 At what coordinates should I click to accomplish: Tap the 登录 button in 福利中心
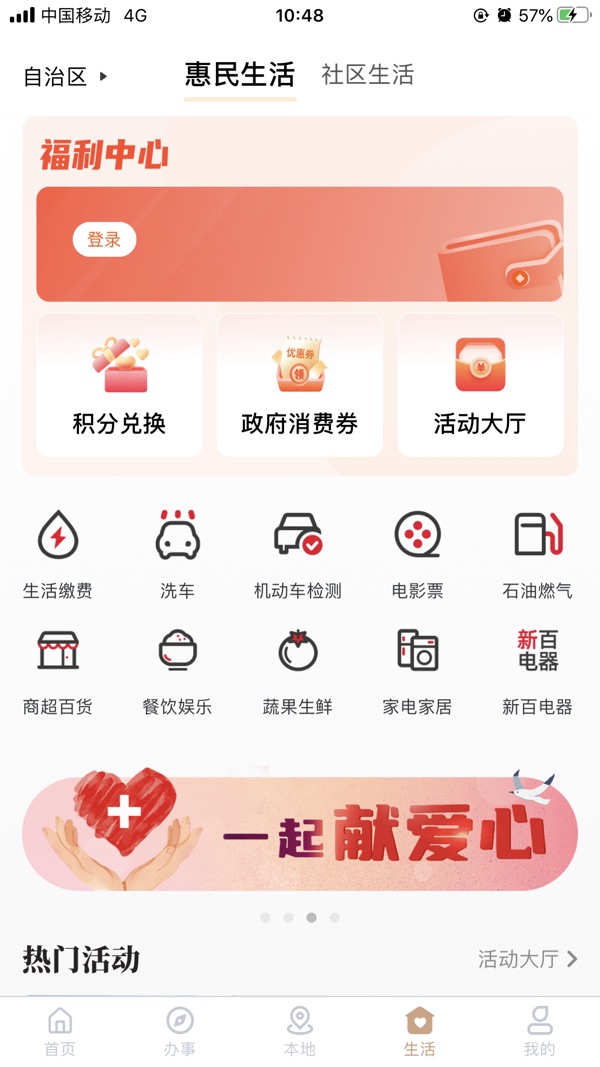(x=104, y=240)
